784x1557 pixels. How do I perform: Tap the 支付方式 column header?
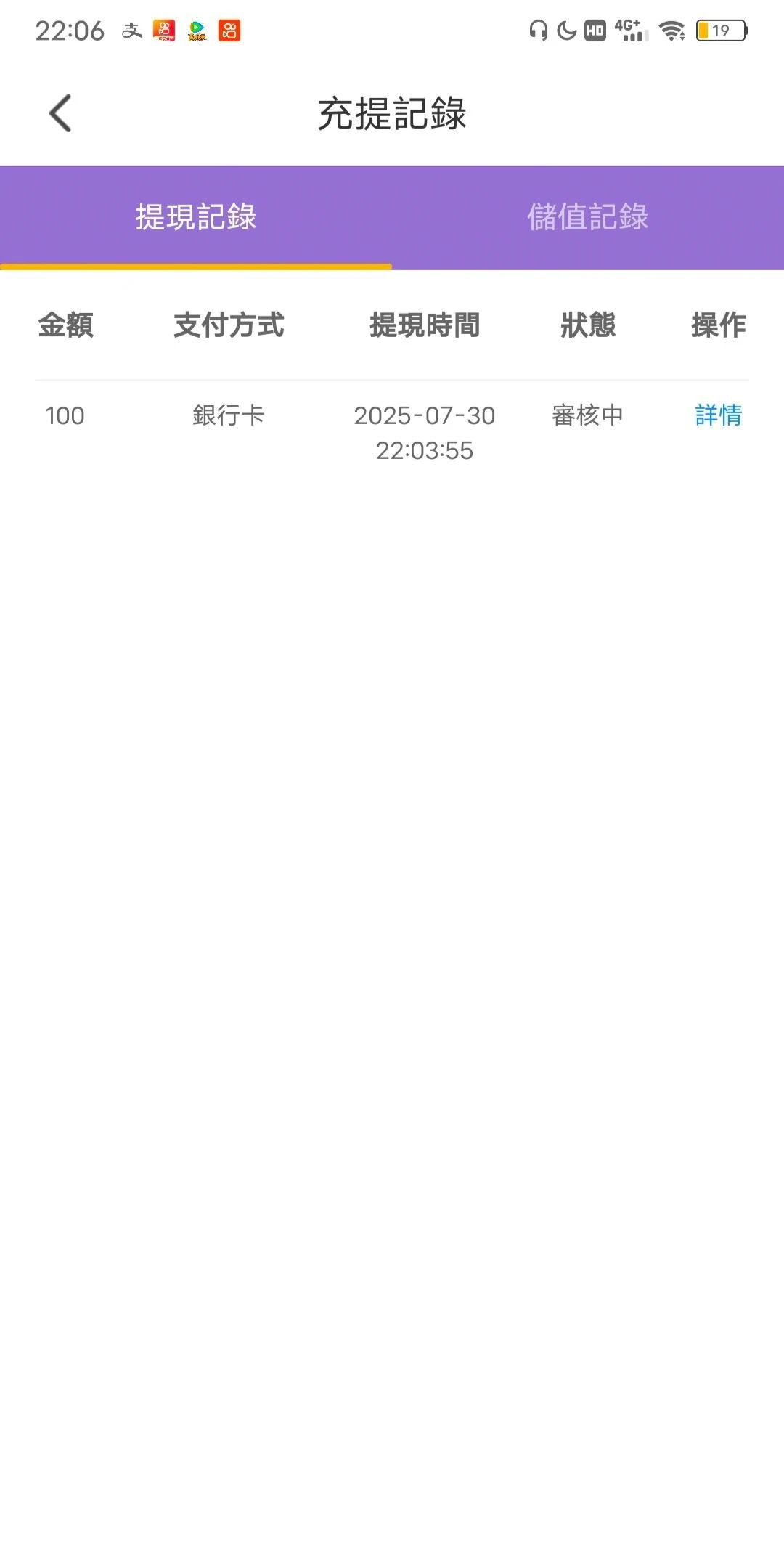229,326
